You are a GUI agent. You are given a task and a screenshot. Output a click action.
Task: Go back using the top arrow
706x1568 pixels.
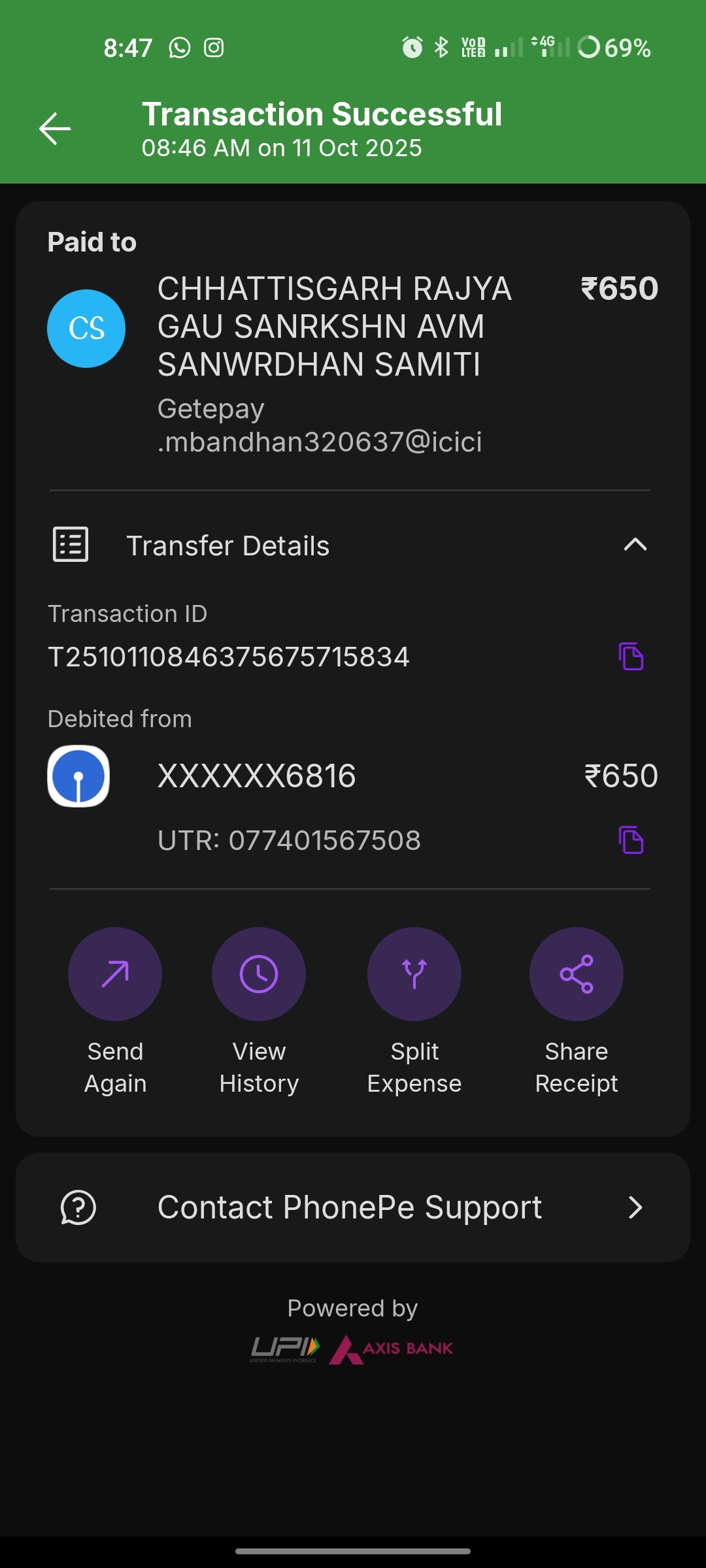click(55, 128)
